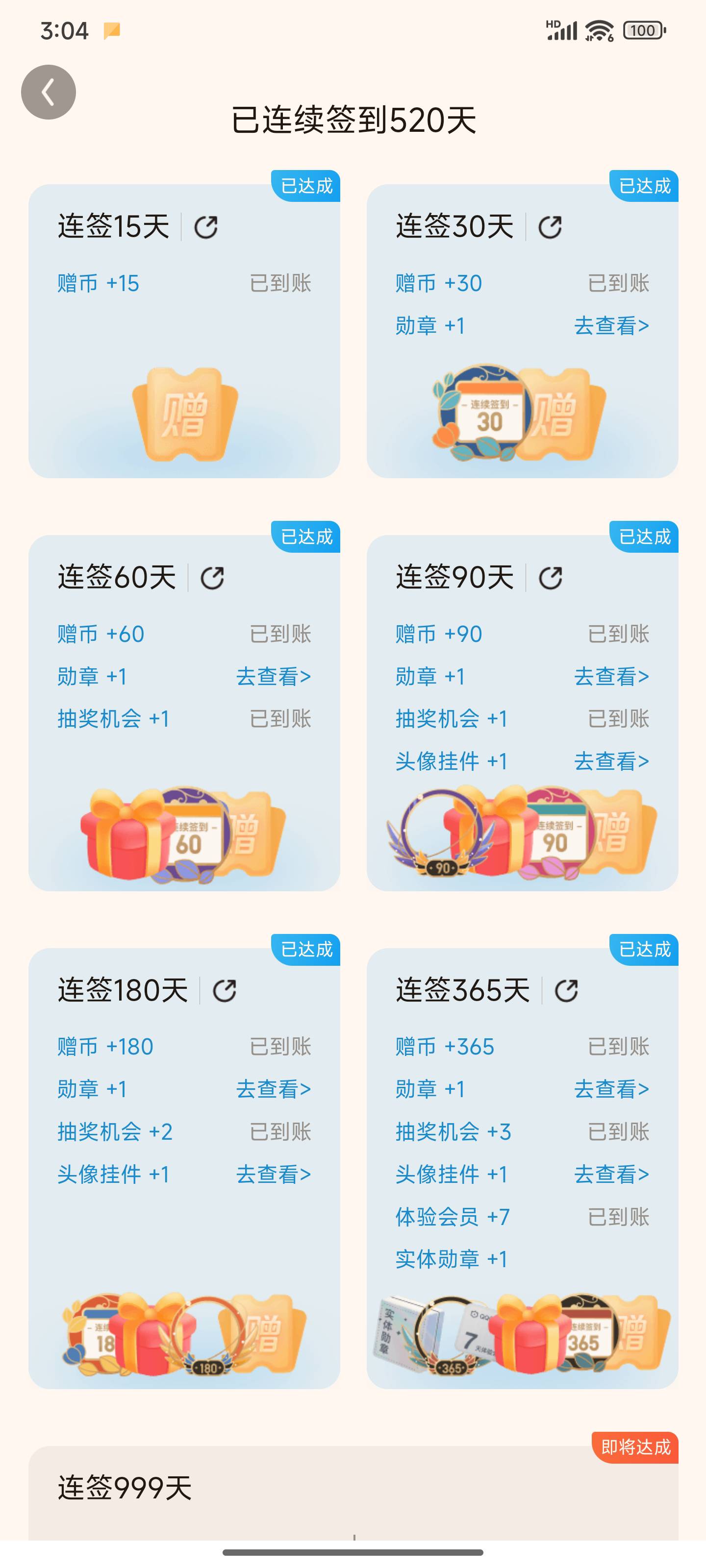Open 去查看 for 勋章 in 连签365天

[x=611, y=1089]
